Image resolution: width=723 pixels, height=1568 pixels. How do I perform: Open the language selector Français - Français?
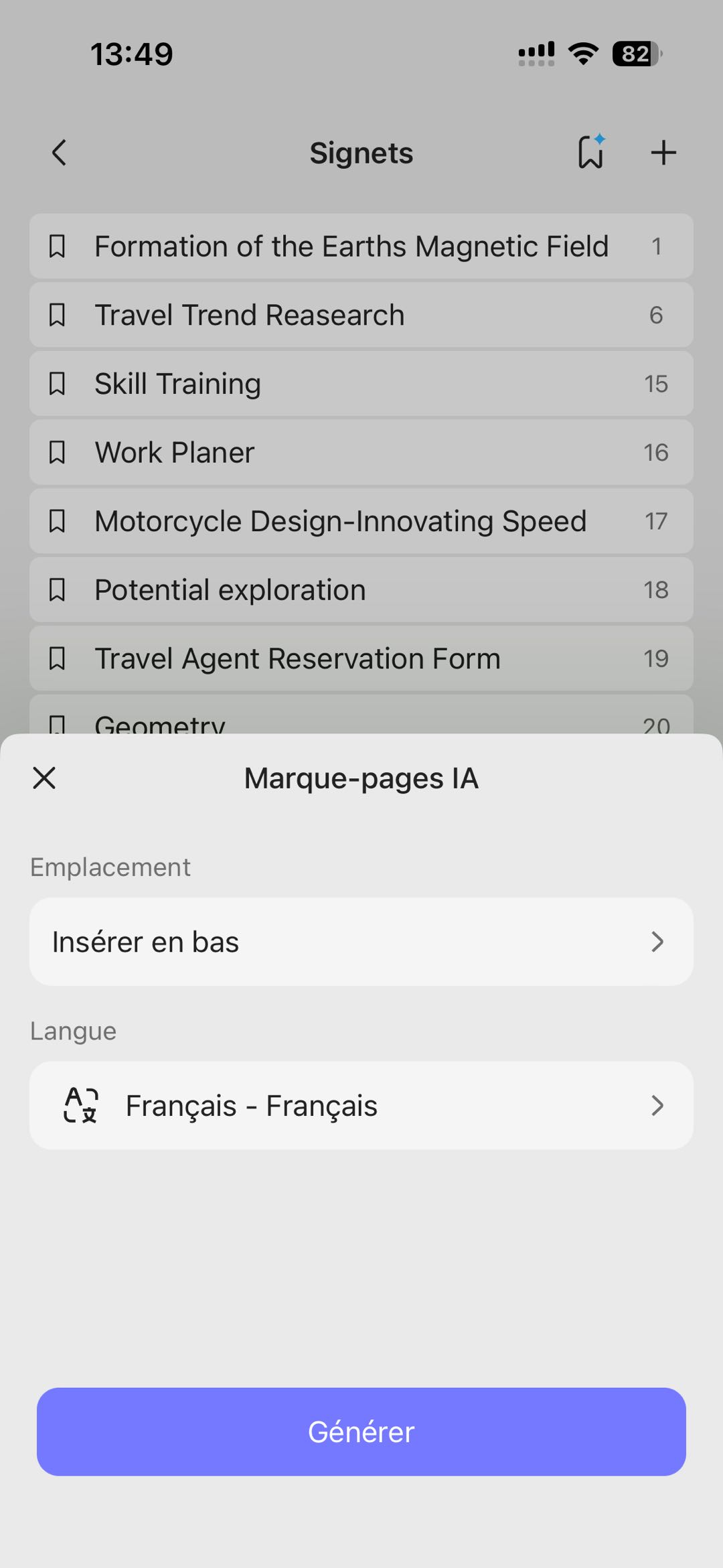(x=361, y=1105)
